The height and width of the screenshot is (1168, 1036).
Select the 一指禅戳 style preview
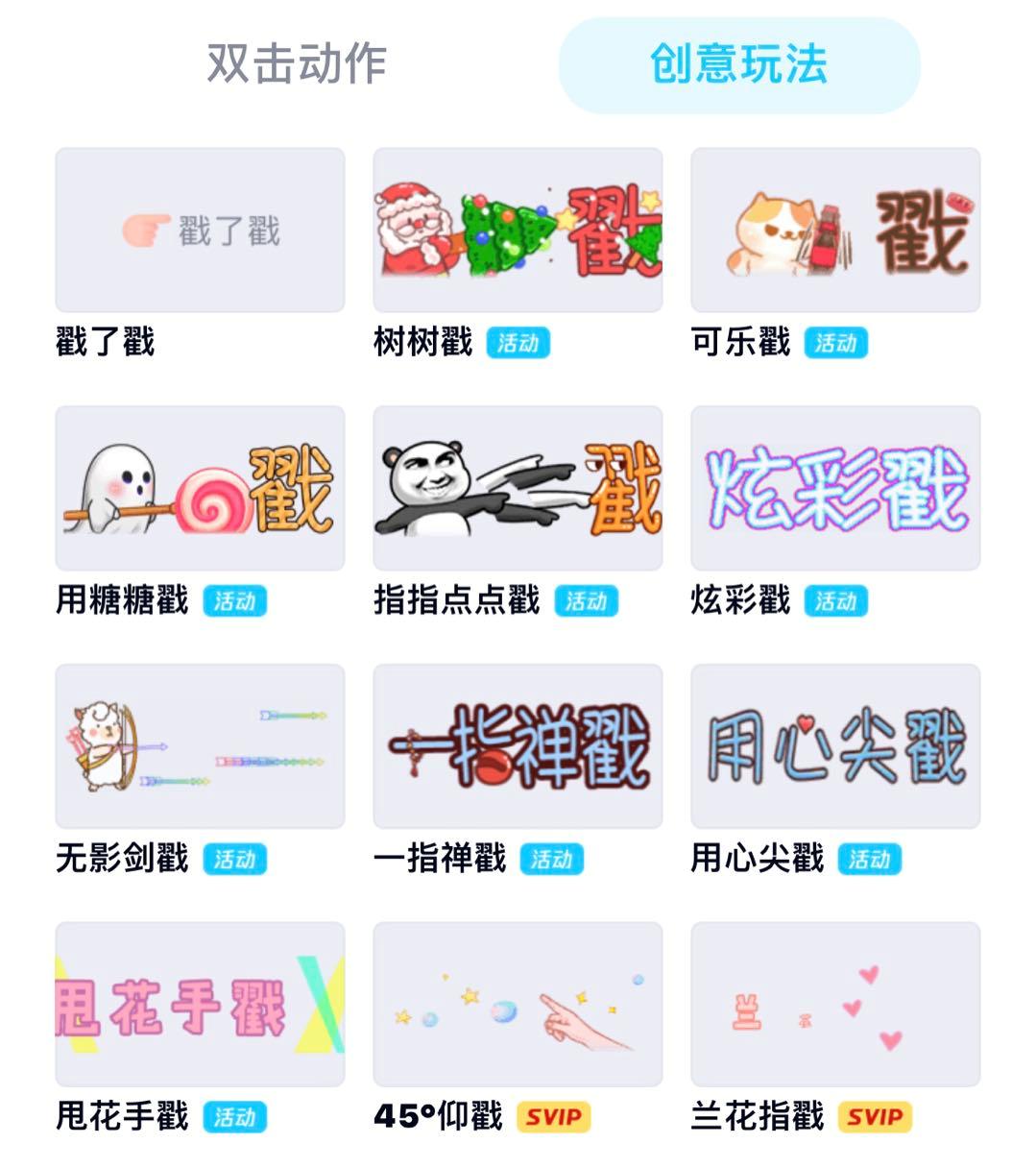(x=518, y=747)
